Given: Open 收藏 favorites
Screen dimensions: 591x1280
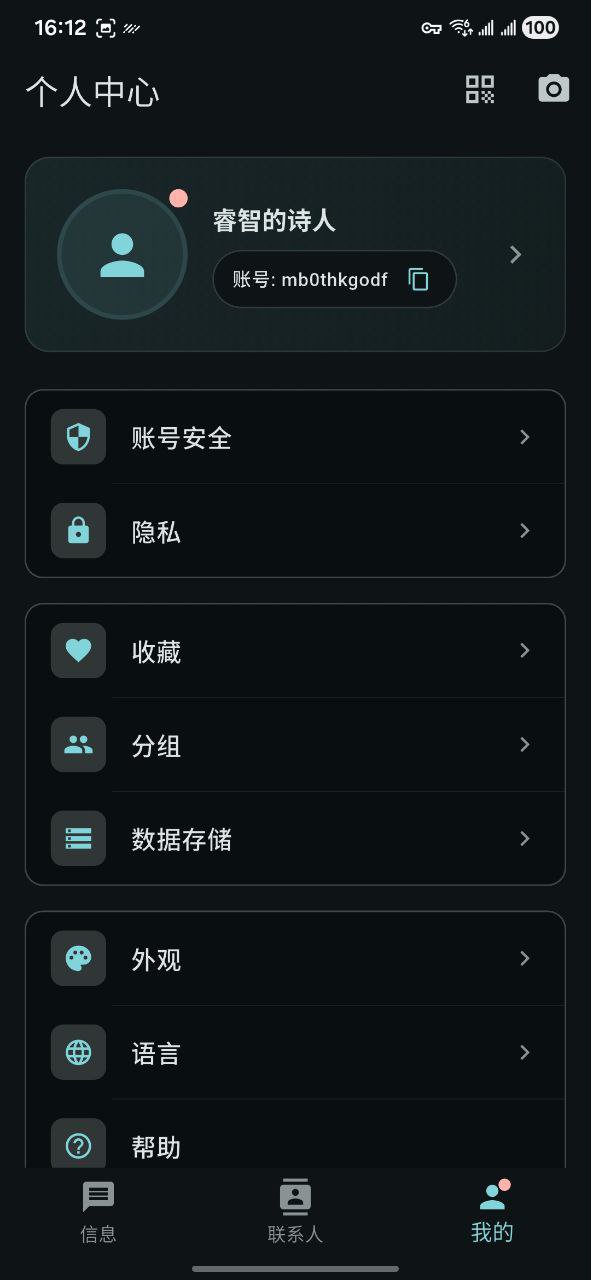Looking at the screenshot, I should (295, 651).
